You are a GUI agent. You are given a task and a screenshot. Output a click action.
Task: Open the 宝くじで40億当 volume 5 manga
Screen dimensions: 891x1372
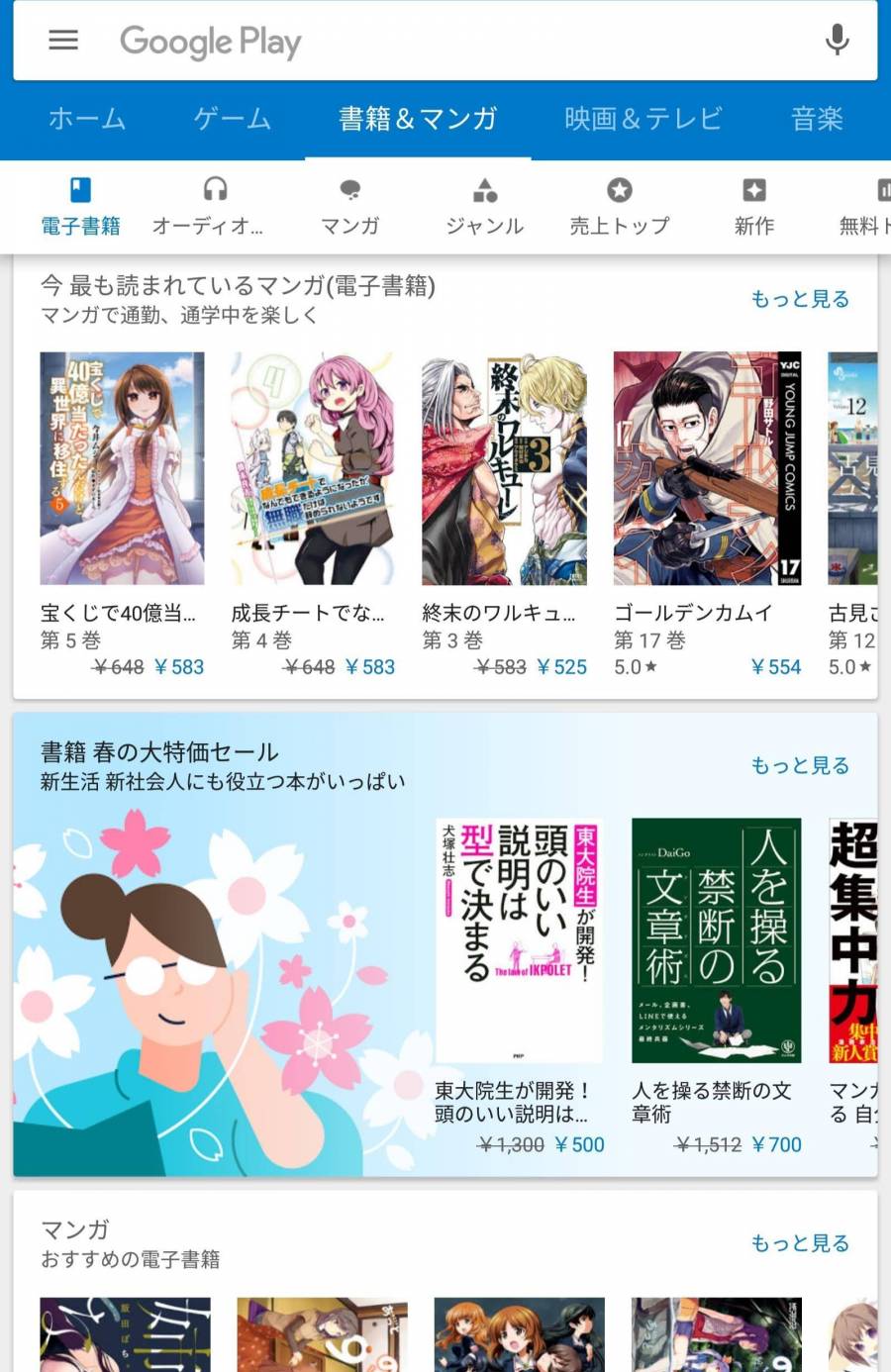[x=122, y=468]
